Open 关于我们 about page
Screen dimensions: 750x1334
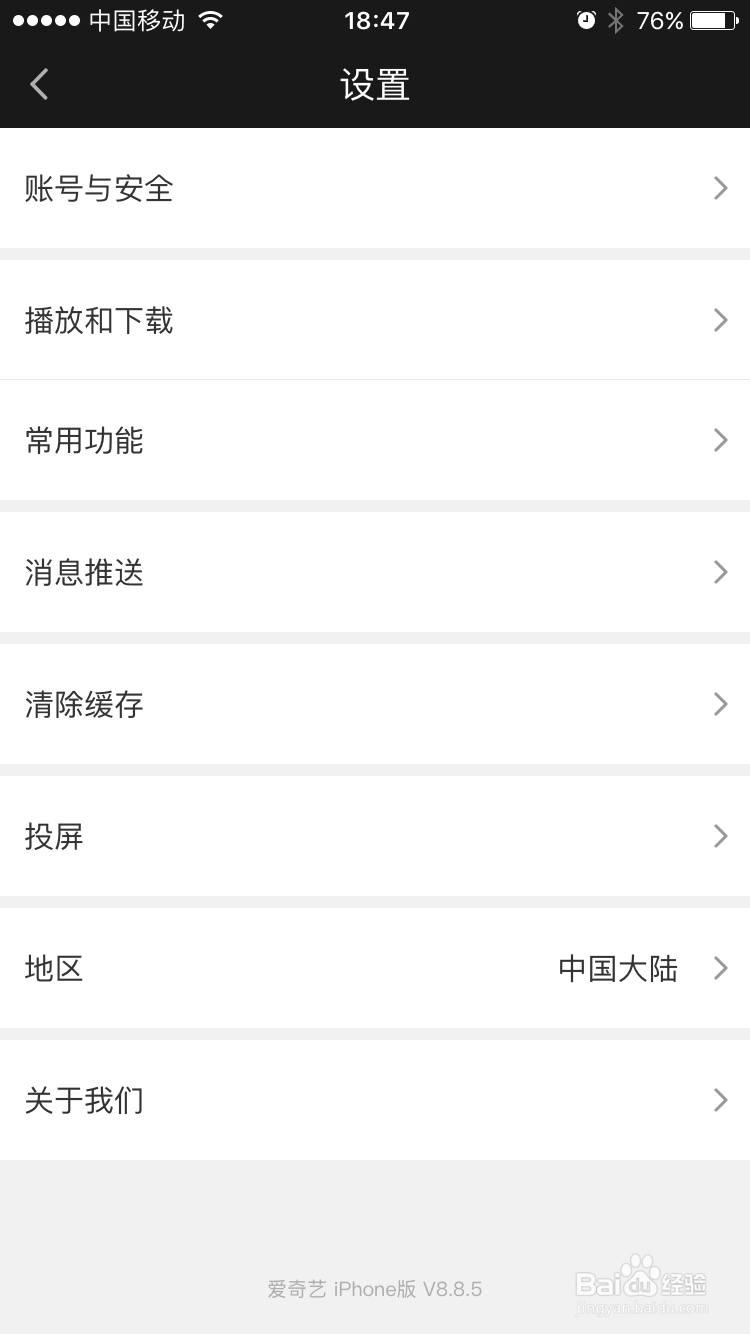point(375,1100)
